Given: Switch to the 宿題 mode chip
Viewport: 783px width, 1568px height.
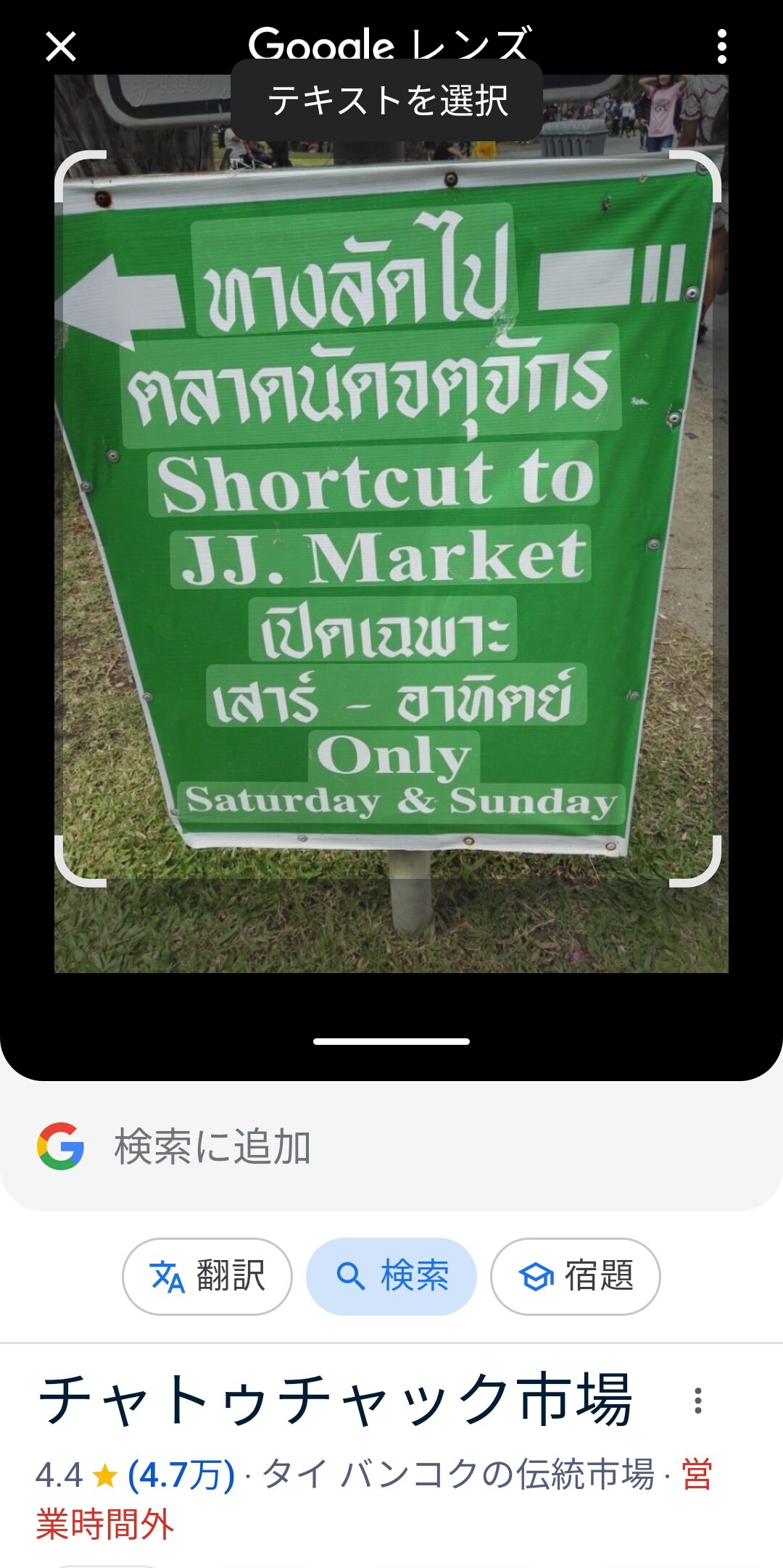Looking at the screenshot, I should [576, 1276].
